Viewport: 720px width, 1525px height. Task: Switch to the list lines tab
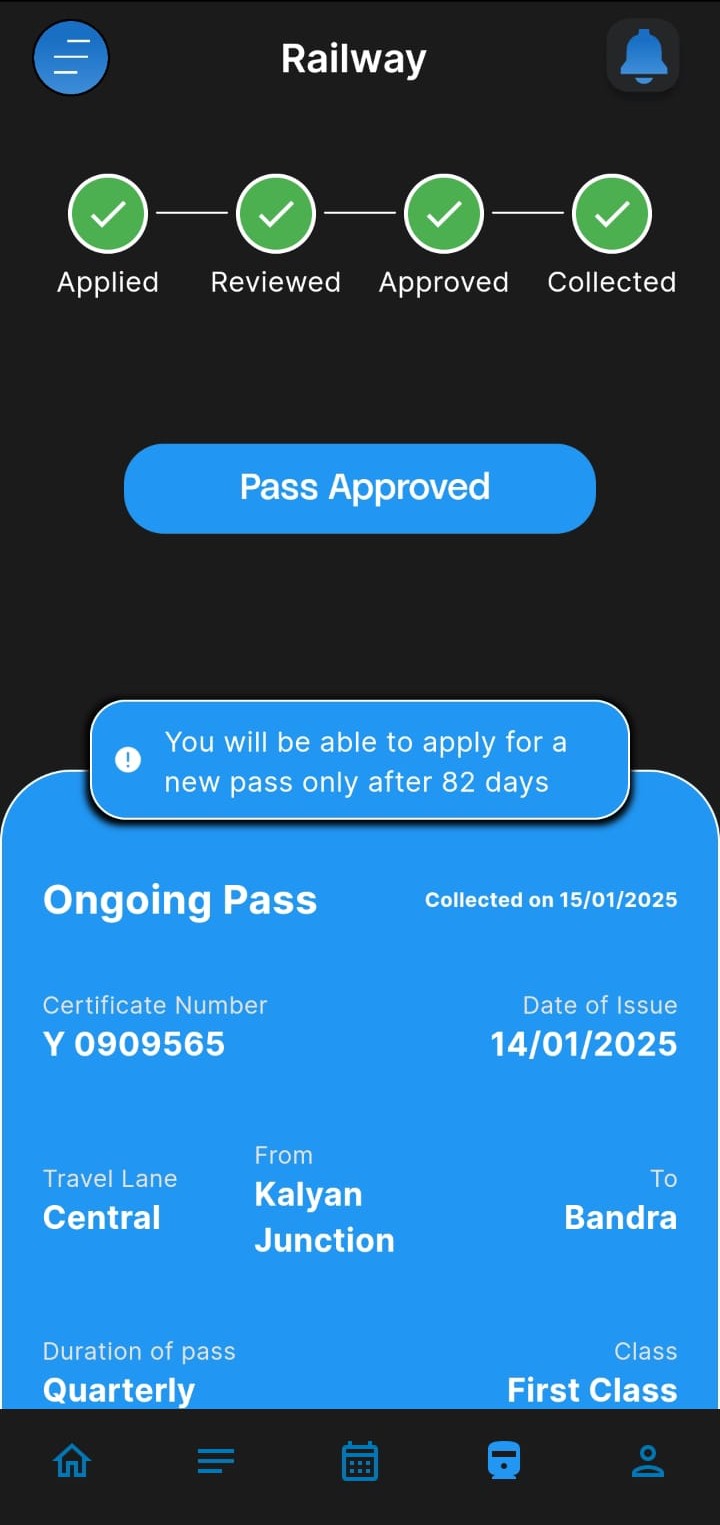click(x=216, y=1462)
